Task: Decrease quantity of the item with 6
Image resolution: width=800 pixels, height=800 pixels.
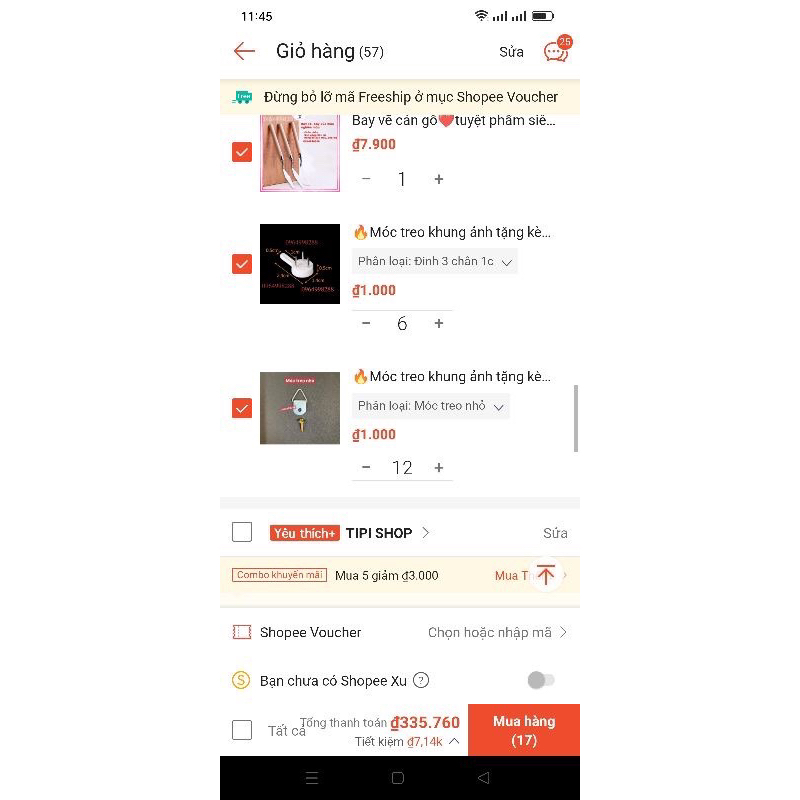Action: point(367,323)
